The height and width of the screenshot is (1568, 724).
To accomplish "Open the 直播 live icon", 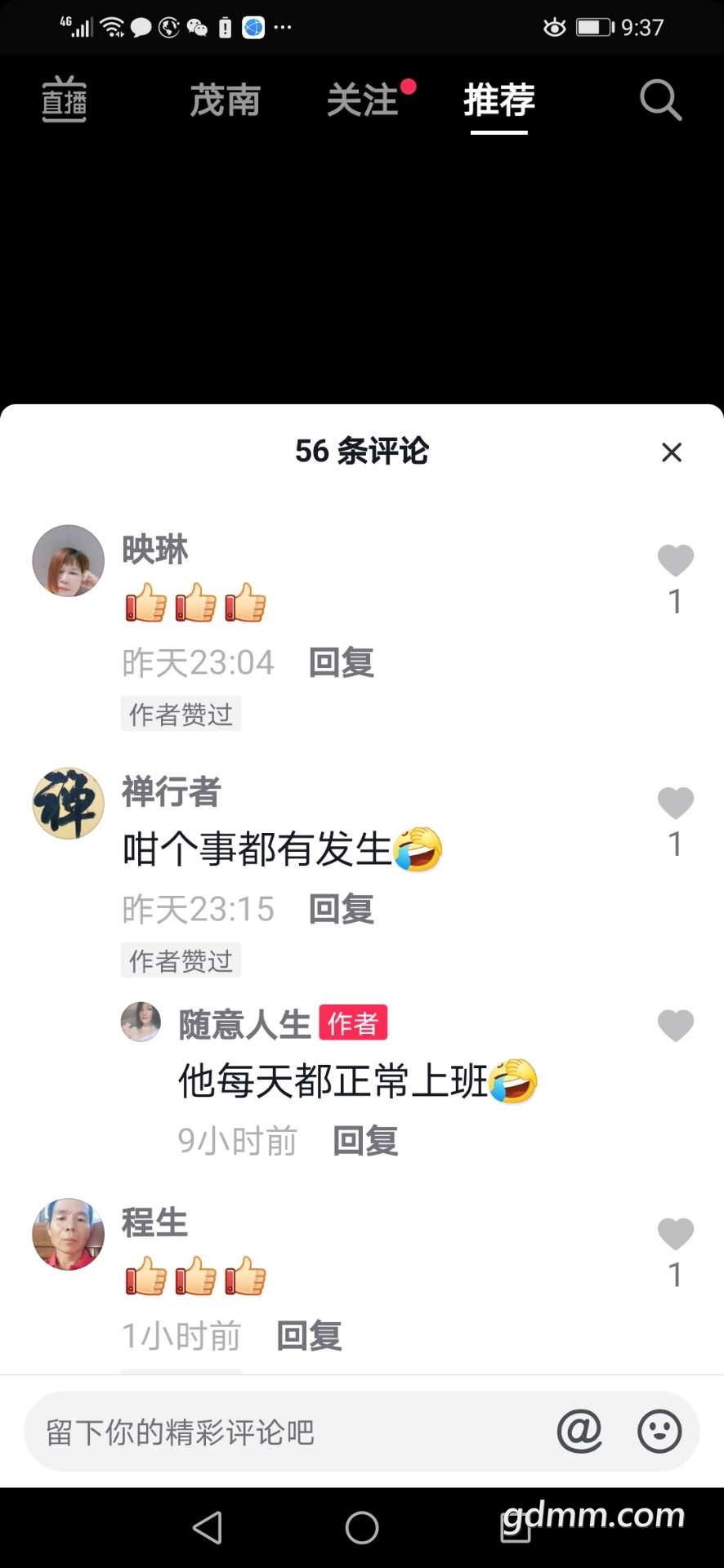I will (65, 100).
